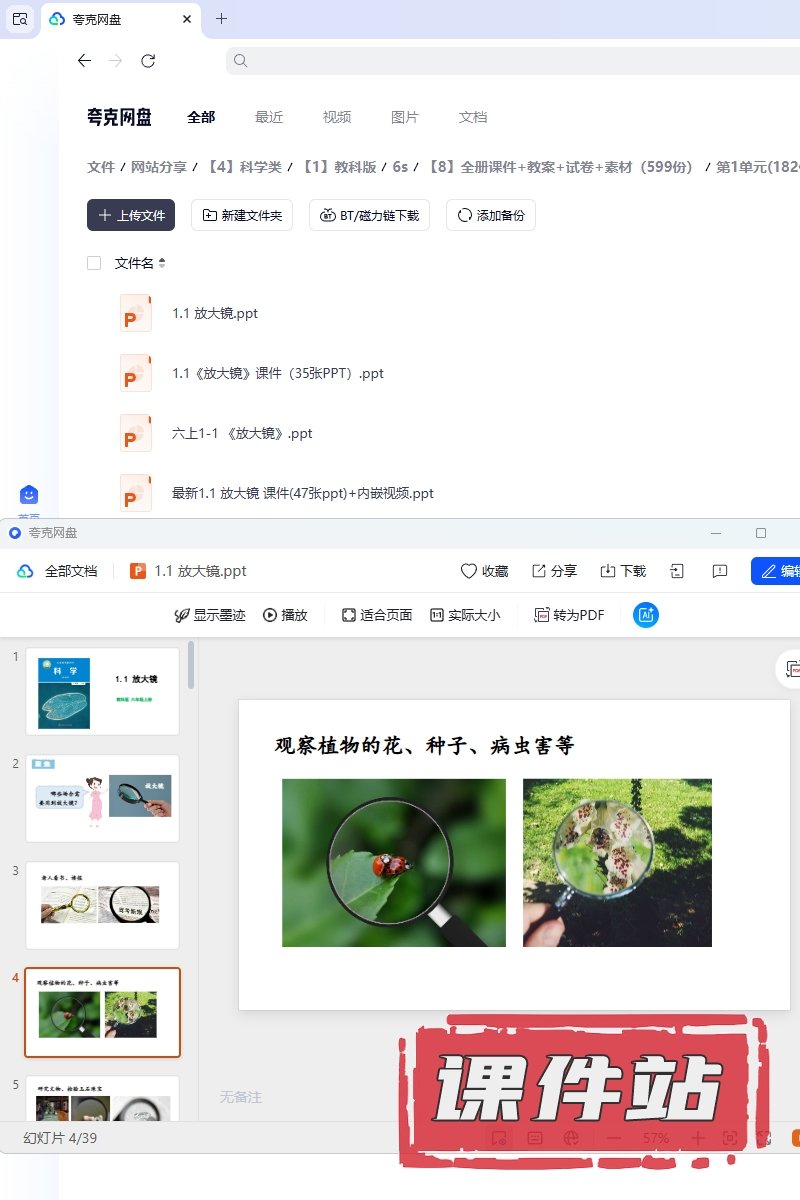Switch to the 文档 tab
The image size is (800, 1200).
point(473,117)
